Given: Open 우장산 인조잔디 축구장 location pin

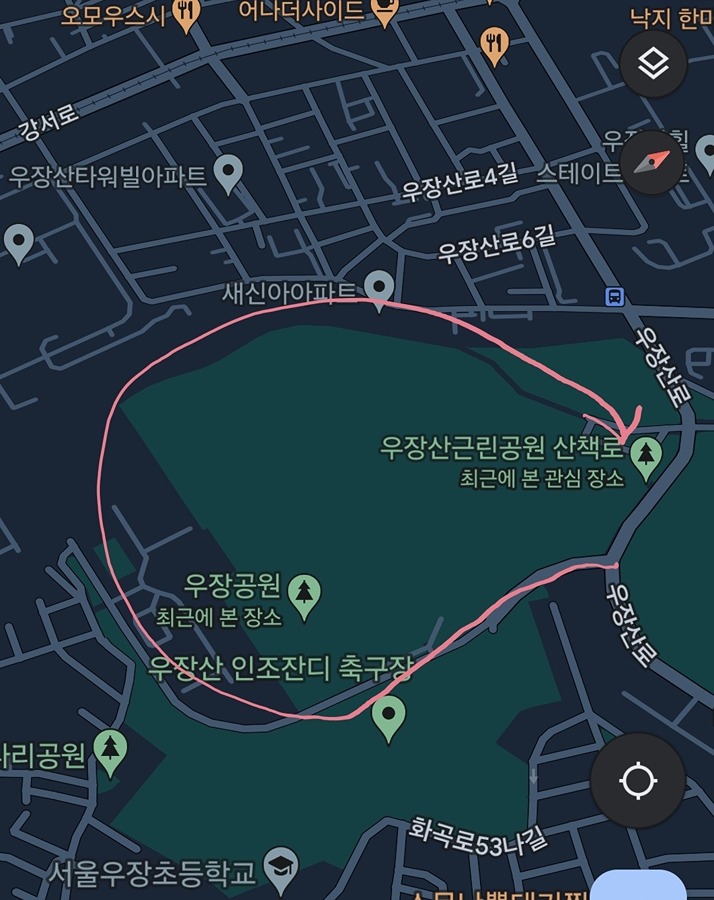Looking at the screenshot, I should click(x=388, y=718).
